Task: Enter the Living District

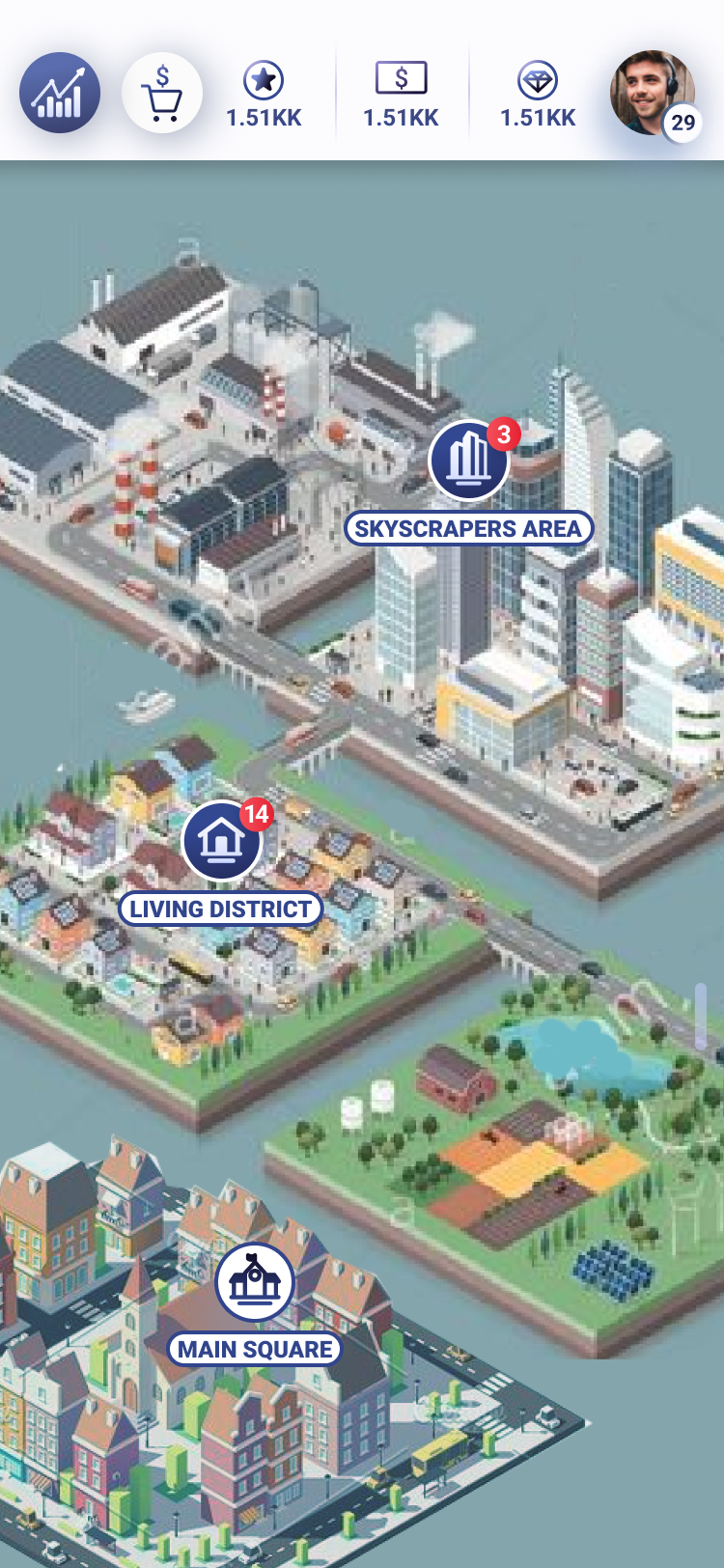Action: pos(220,909)
